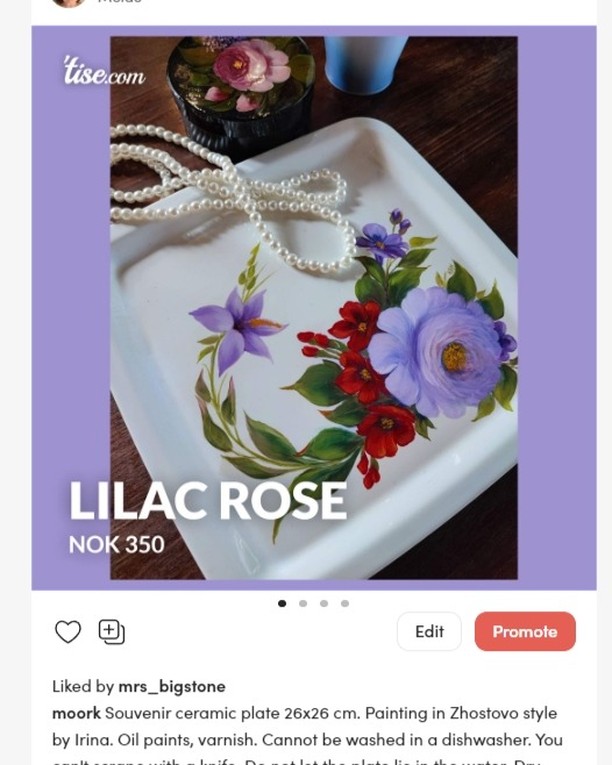Viewport: 612px width, 765px height.
Task: Open the Lilac Rose listing photo
Action: (314, 308)
